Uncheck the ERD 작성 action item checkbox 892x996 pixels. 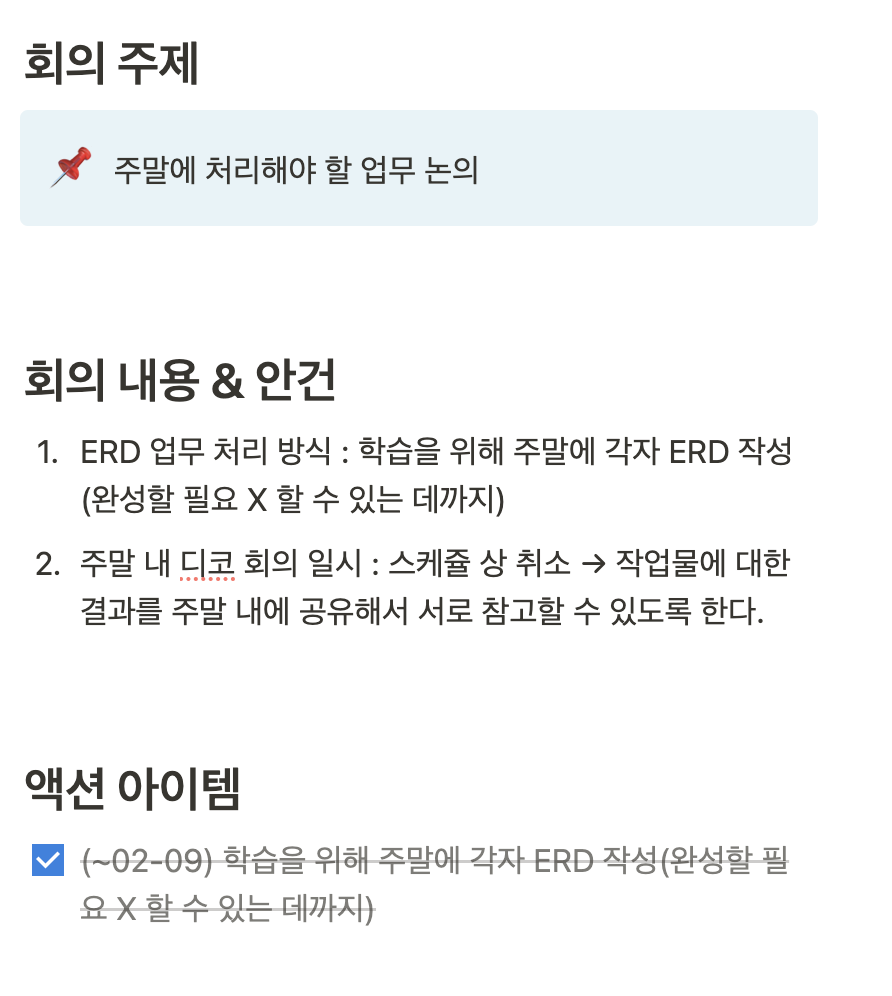[48, 860]
